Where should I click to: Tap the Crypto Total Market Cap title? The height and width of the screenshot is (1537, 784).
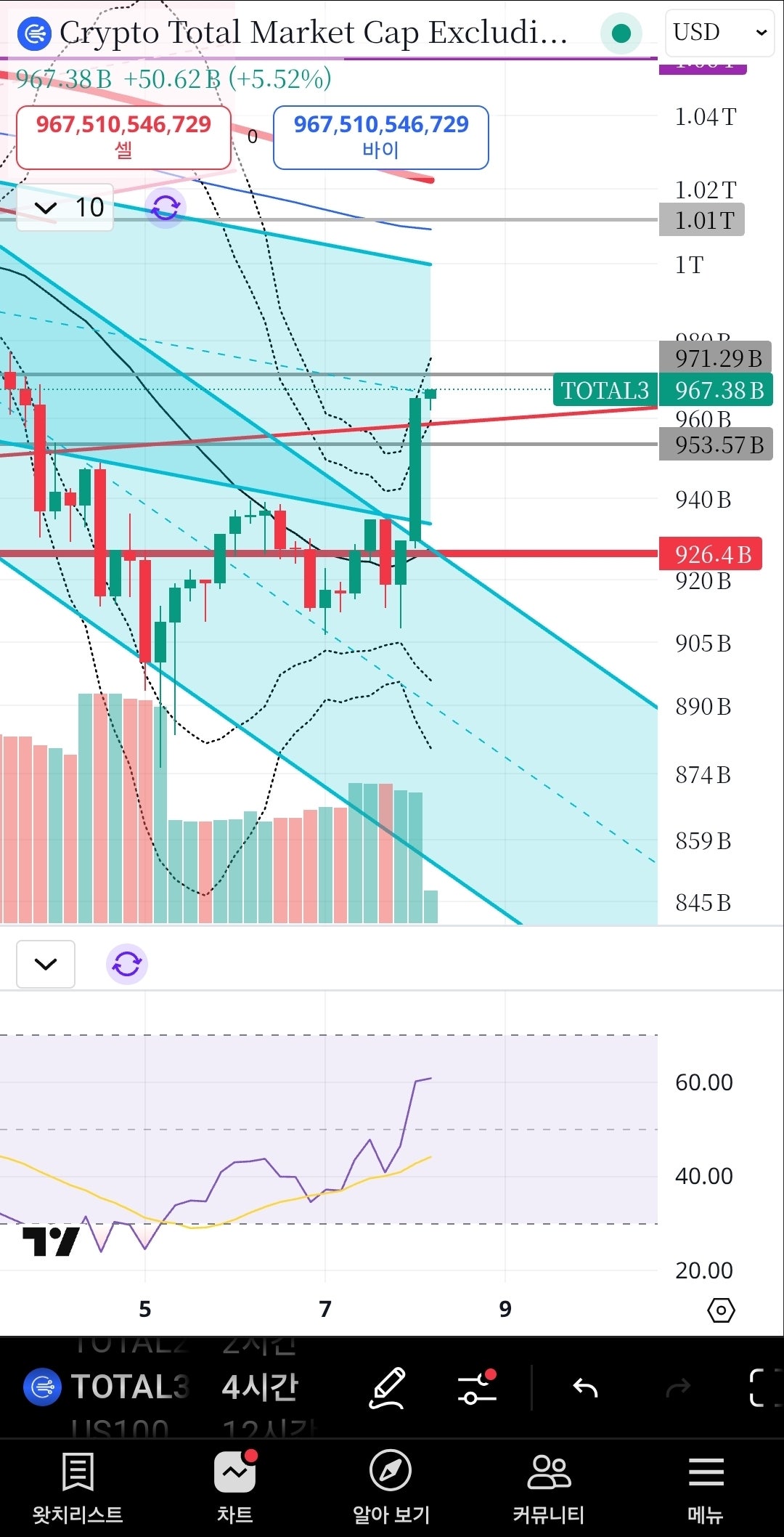(312, 33)
